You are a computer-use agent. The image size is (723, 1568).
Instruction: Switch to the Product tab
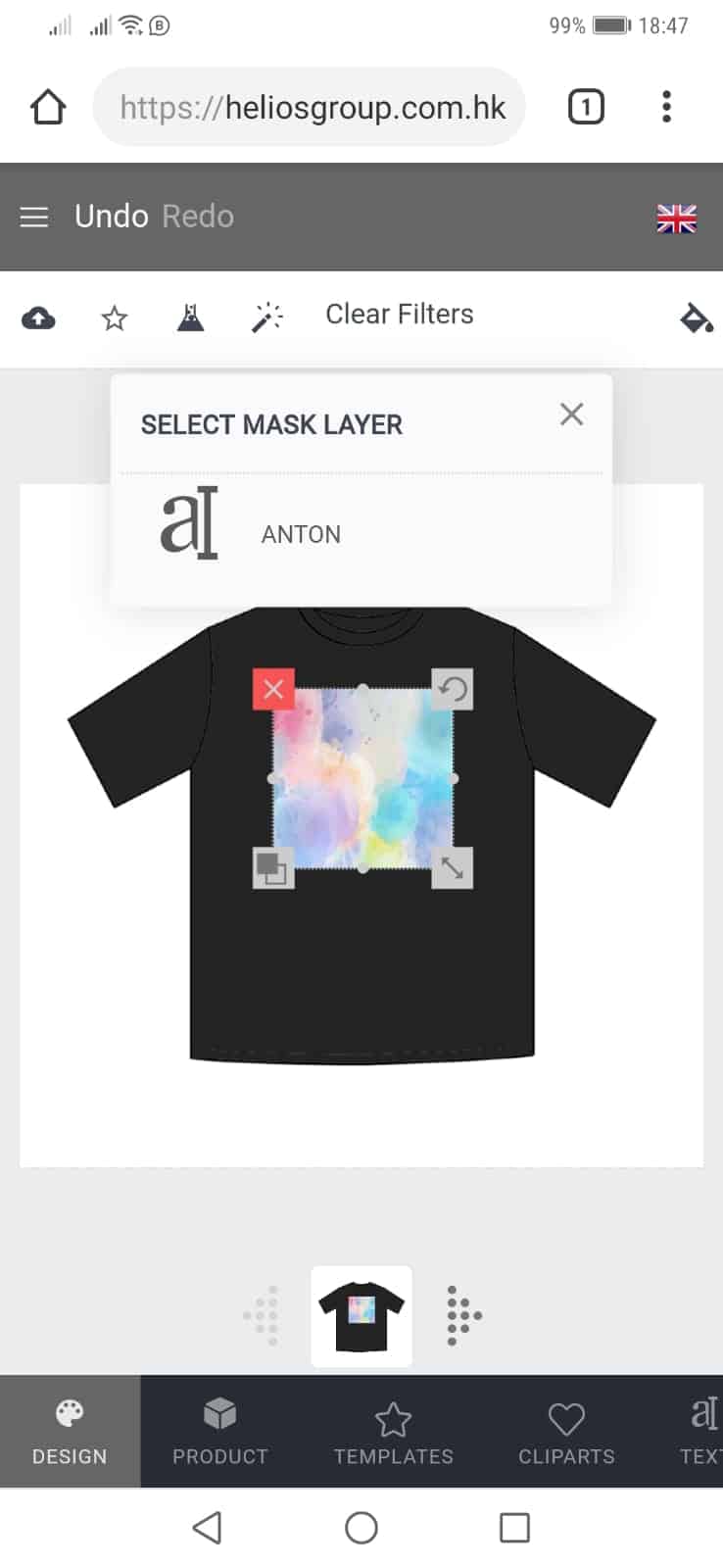click(220, 1432)
